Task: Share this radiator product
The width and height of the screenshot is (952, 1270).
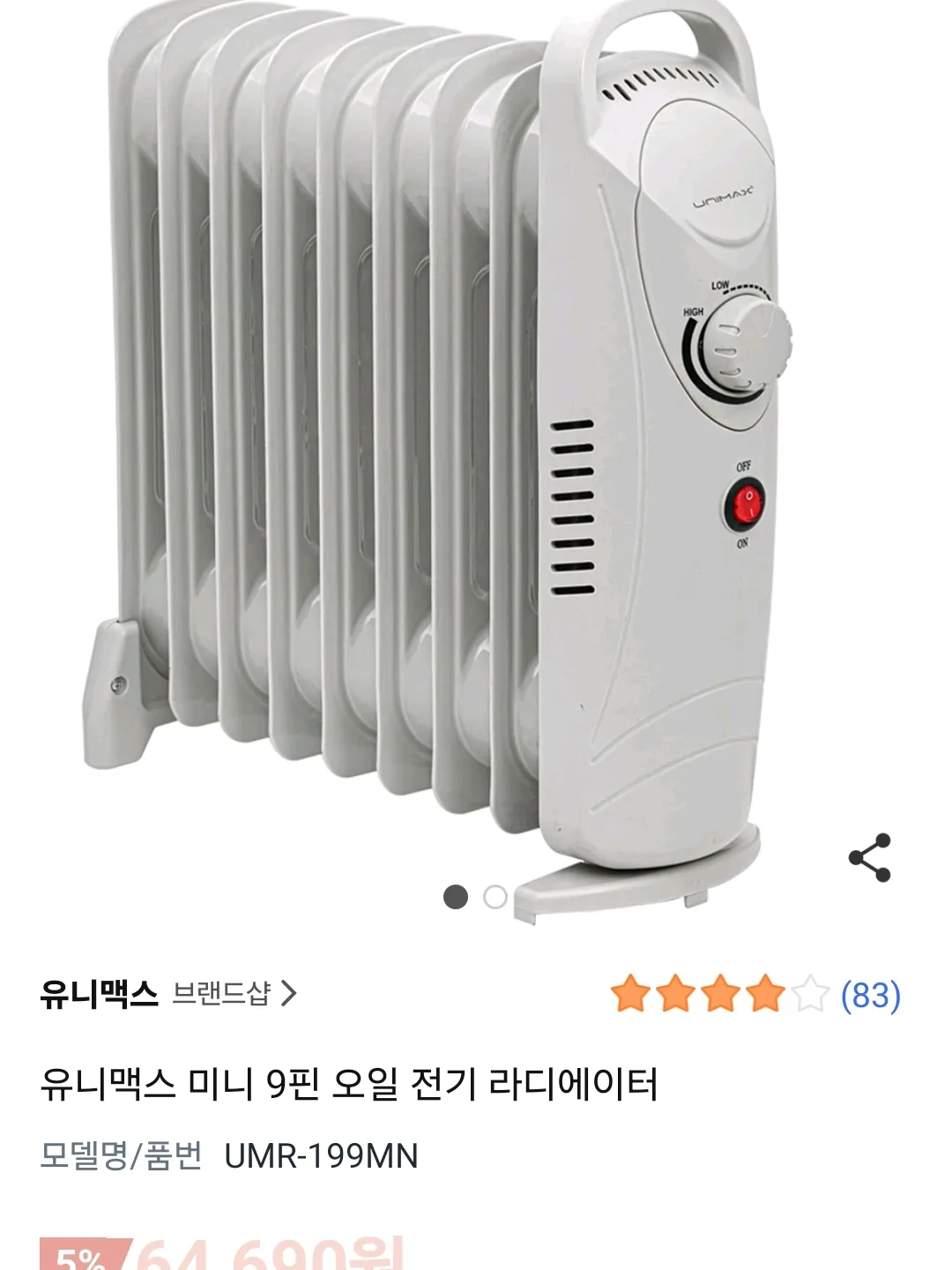Action: click(x=869, y=856)
